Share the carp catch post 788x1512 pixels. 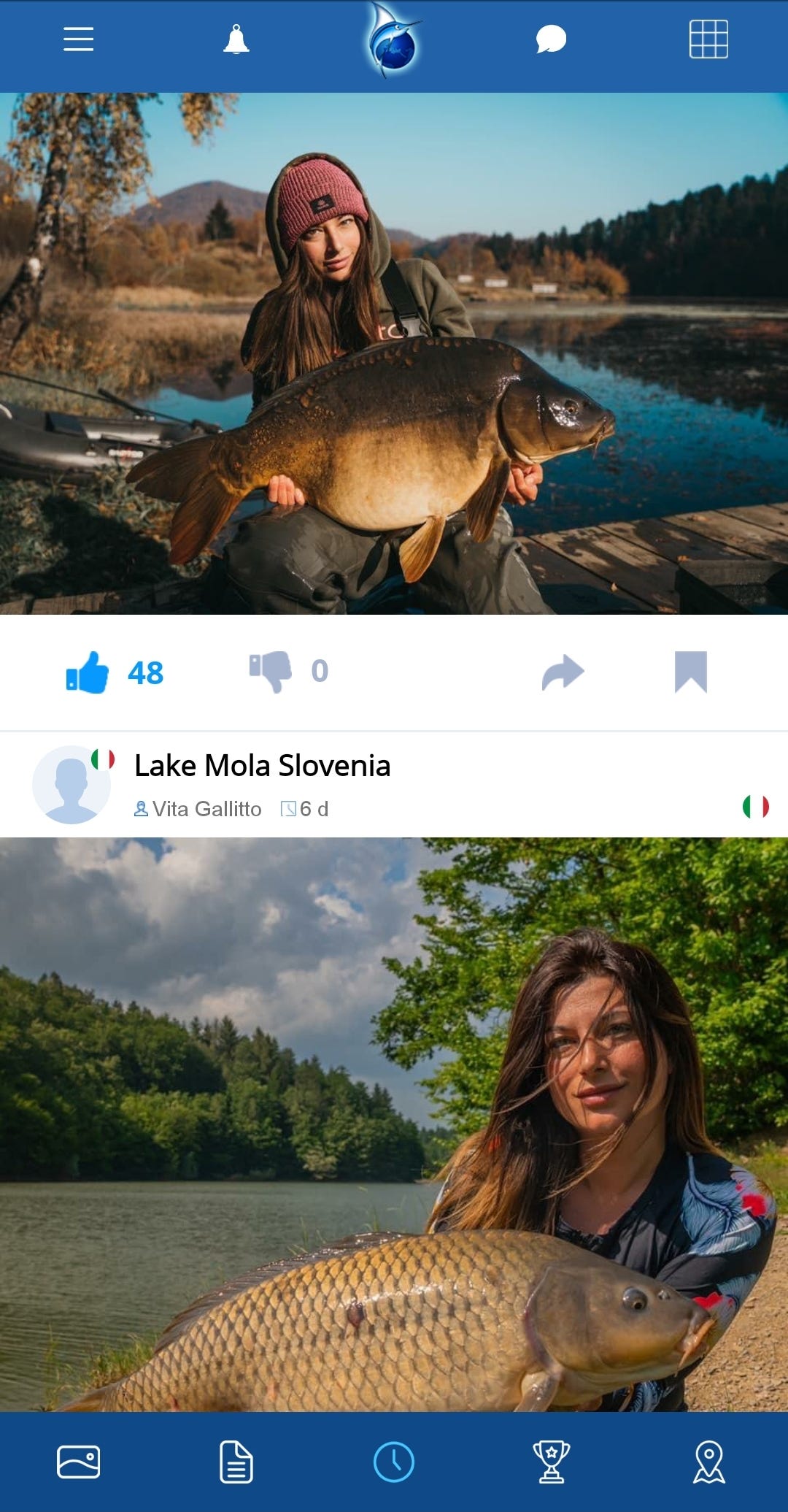(563, 672)
